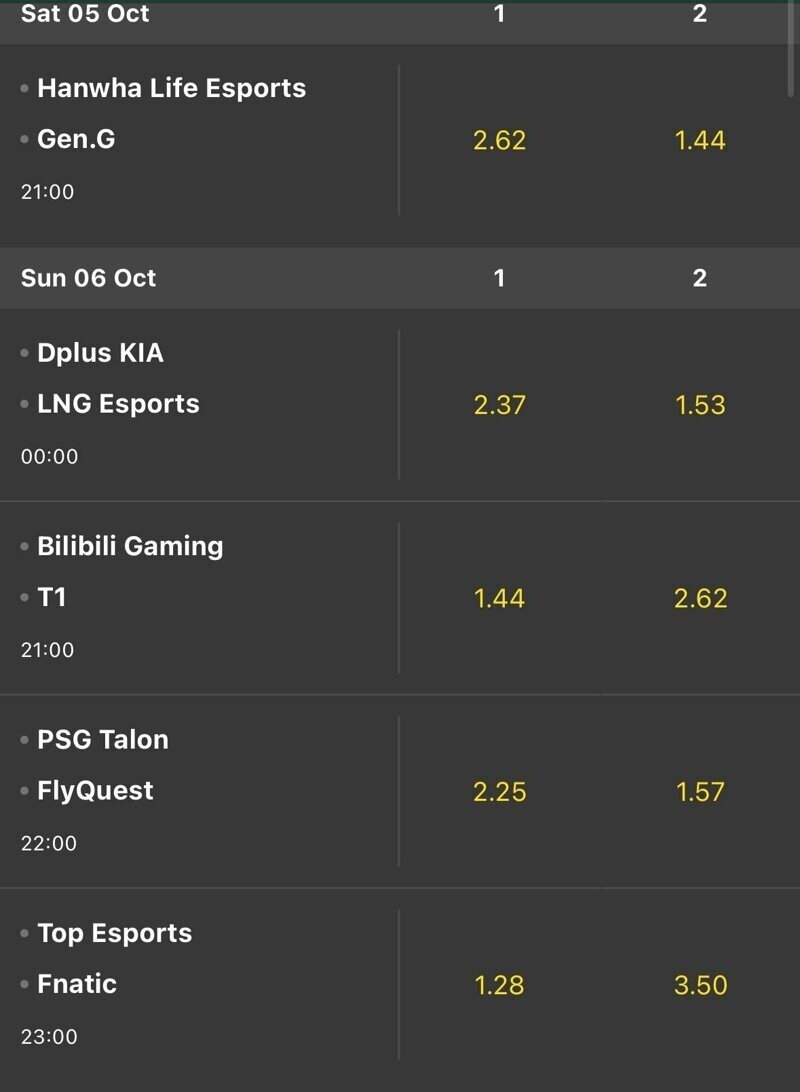Pick 2.37 odds on Dplus KIA
Screen dimensions: 800x1092
tap(499, 405)
